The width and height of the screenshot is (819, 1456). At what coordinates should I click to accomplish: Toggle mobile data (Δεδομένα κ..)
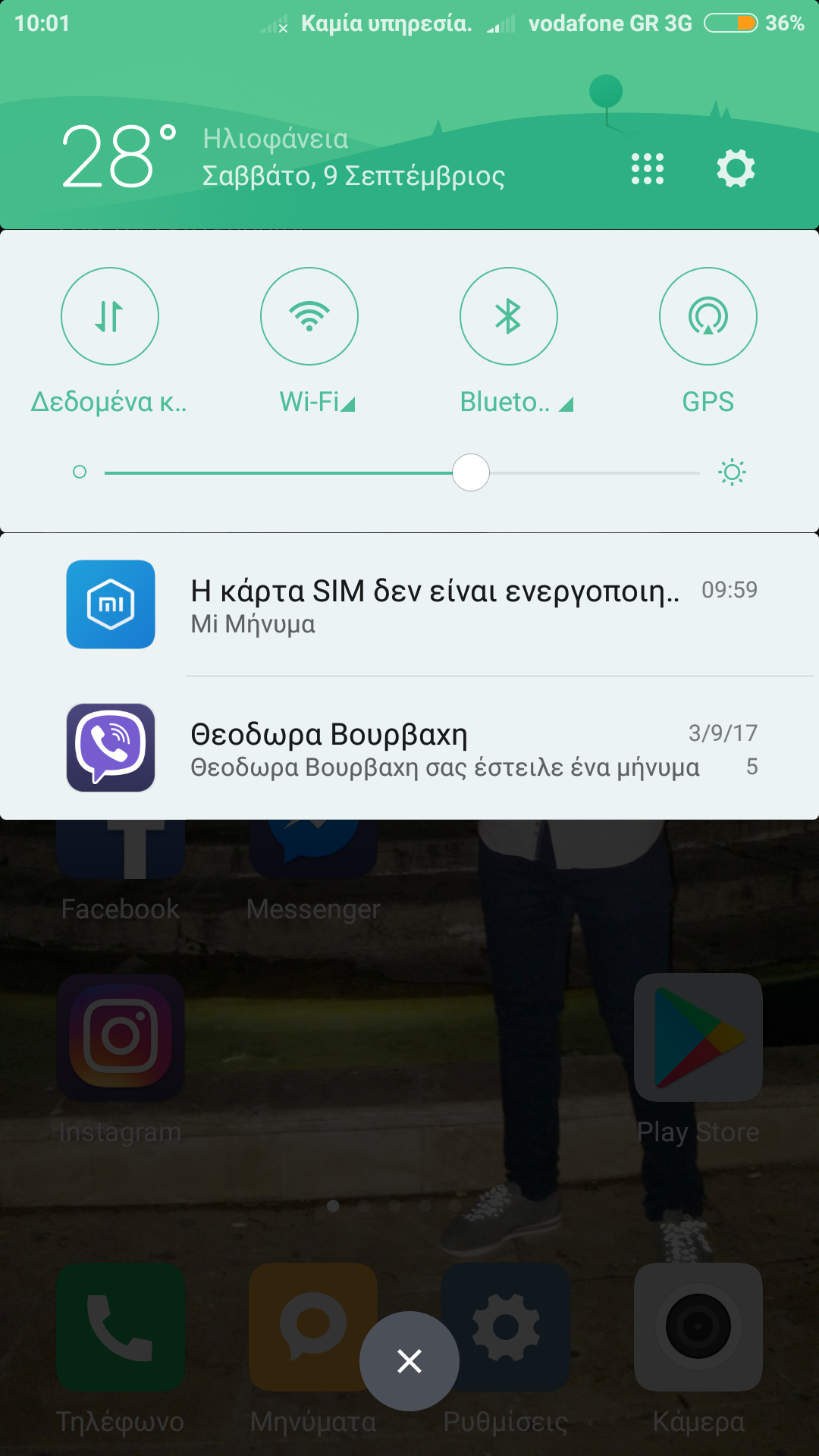click(x=110, y=316)
